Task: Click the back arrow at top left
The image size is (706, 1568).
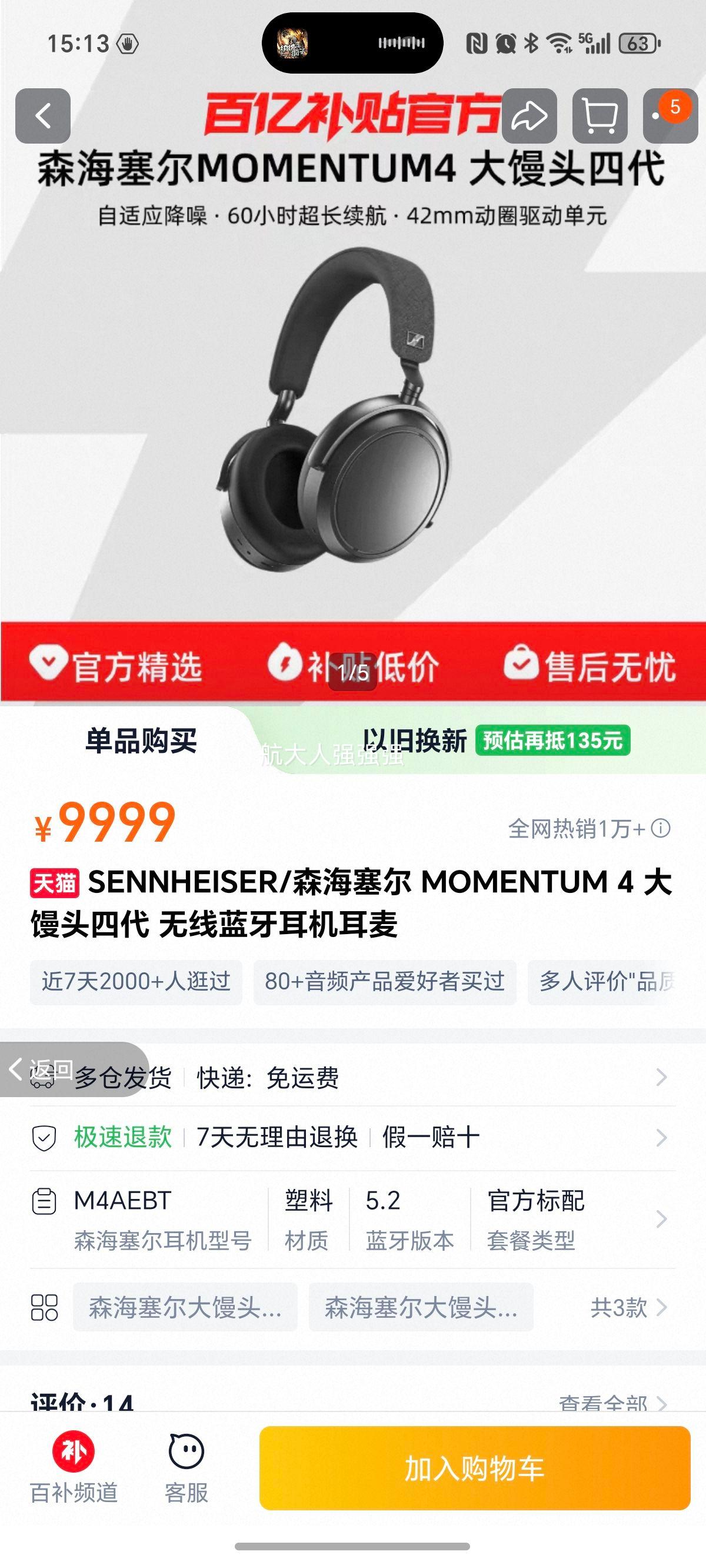Action: (x=42, y=115)
